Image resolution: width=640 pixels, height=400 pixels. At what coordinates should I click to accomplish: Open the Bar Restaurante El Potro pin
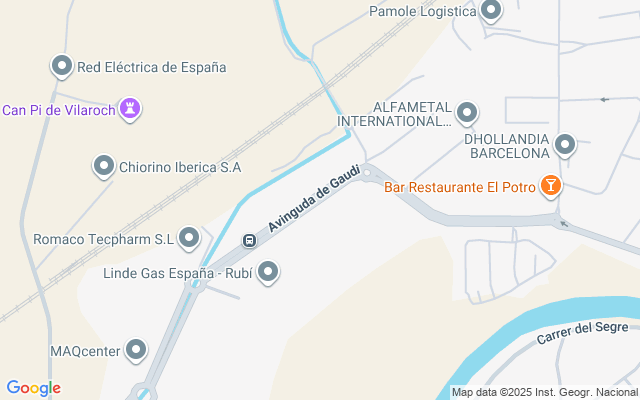tap(549, 185)
